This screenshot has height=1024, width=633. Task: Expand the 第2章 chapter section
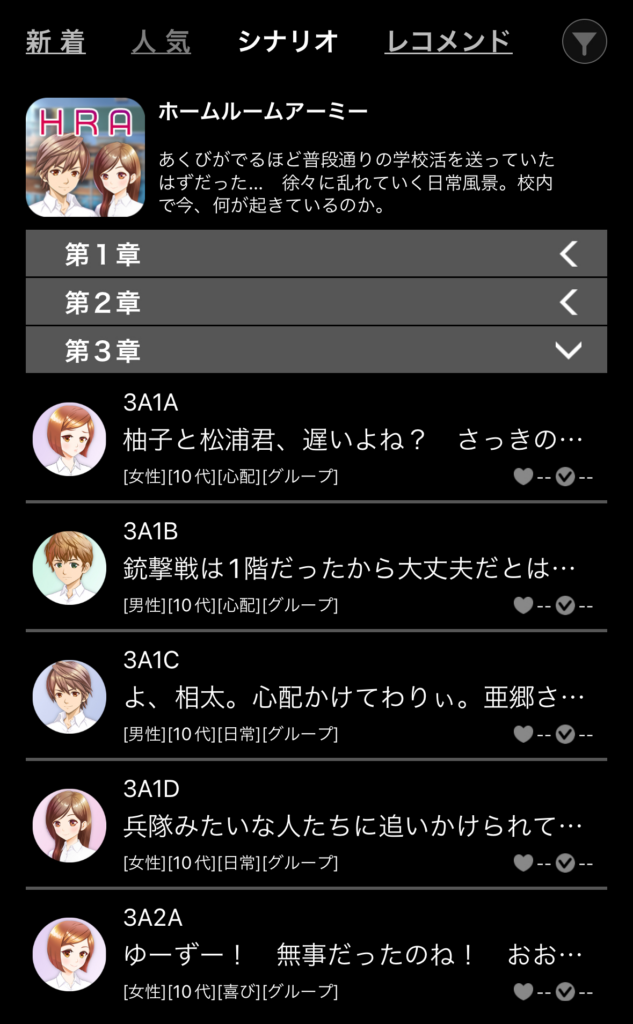click(x=316, y=302)
